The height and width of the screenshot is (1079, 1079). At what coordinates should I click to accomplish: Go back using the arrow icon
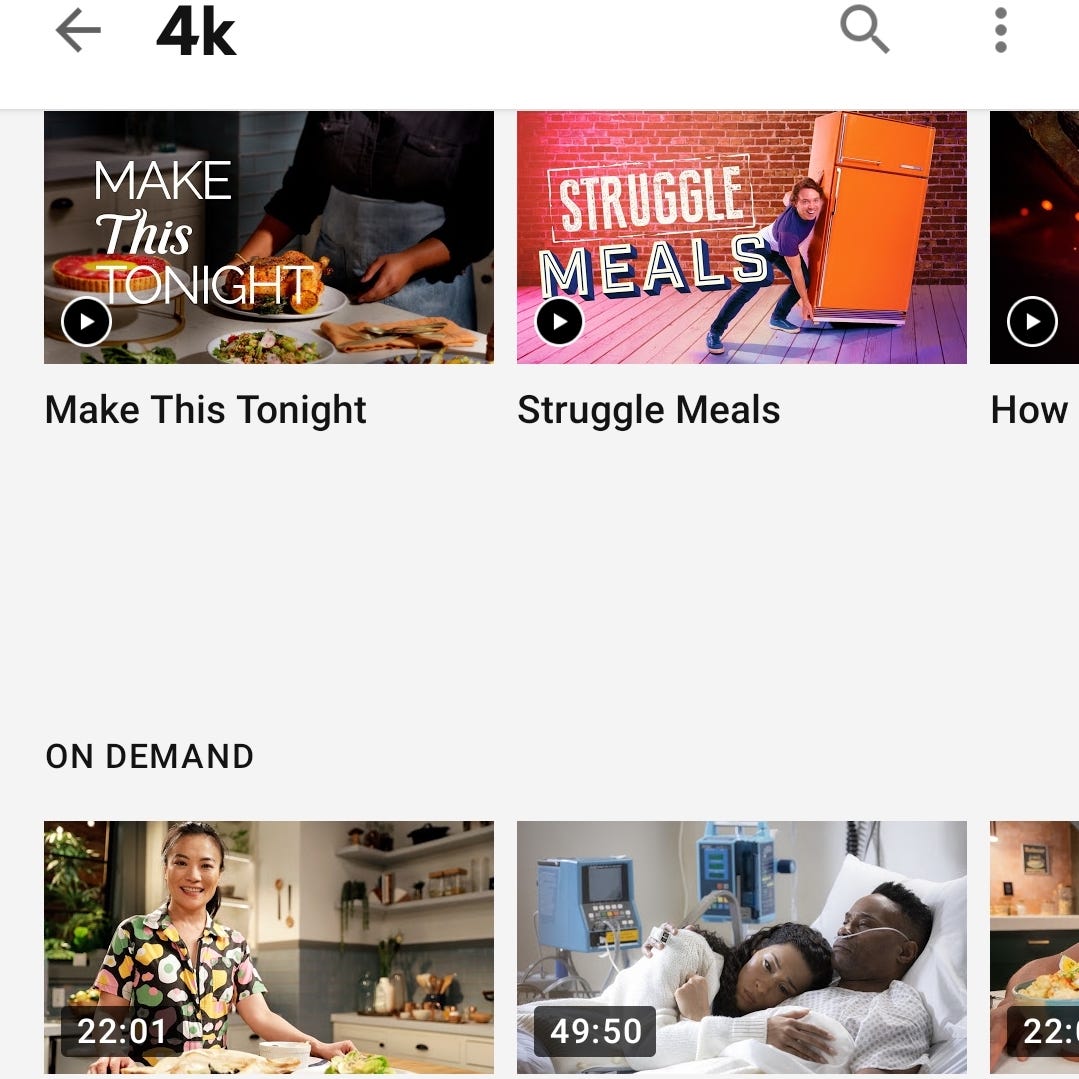(78, 32)
